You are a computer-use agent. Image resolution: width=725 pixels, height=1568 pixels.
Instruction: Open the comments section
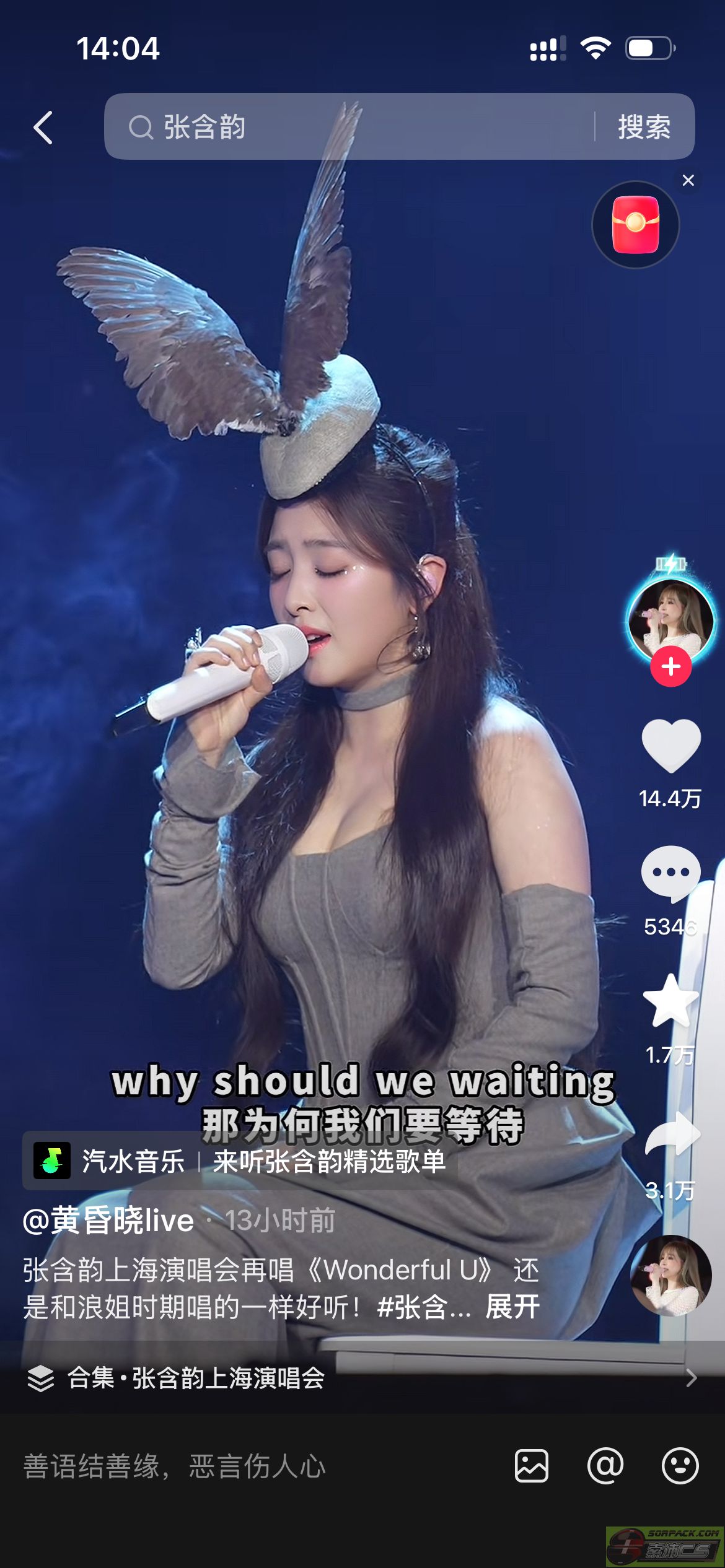(x=671, y=873)
